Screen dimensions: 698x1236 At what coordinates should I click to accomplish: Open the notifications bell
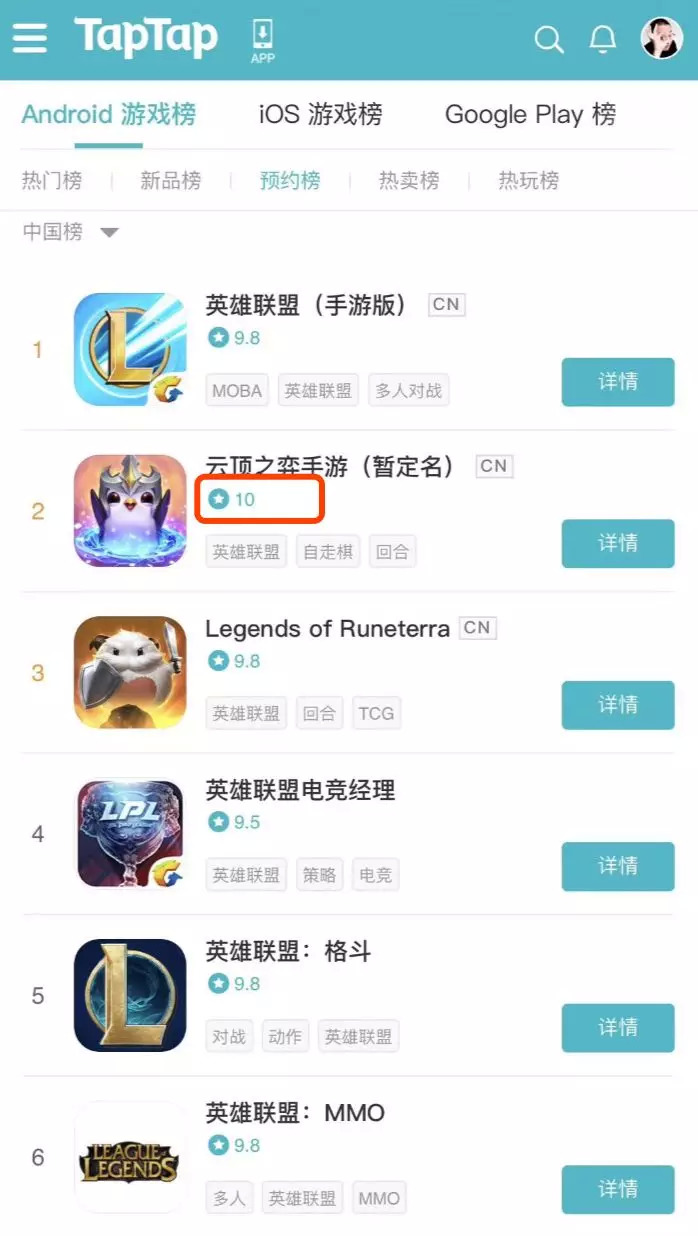(x=602, y=40)
